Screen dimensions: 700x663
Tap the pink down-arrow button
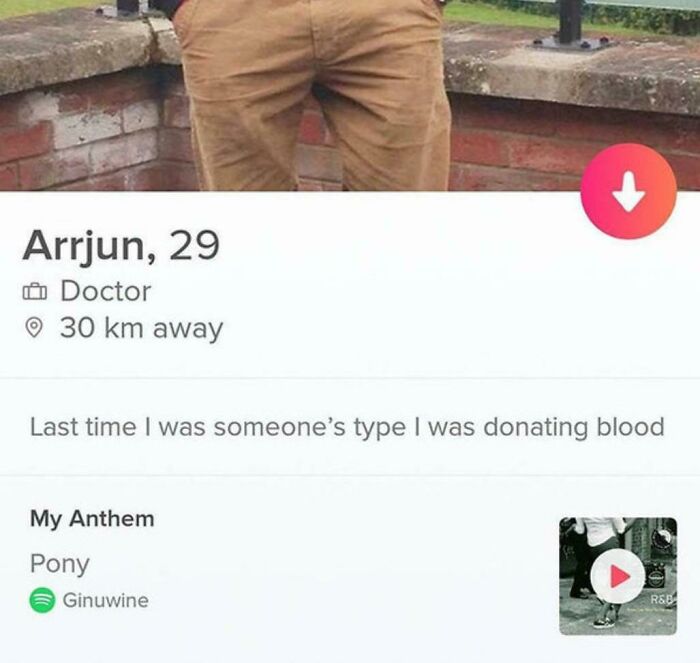628,192
